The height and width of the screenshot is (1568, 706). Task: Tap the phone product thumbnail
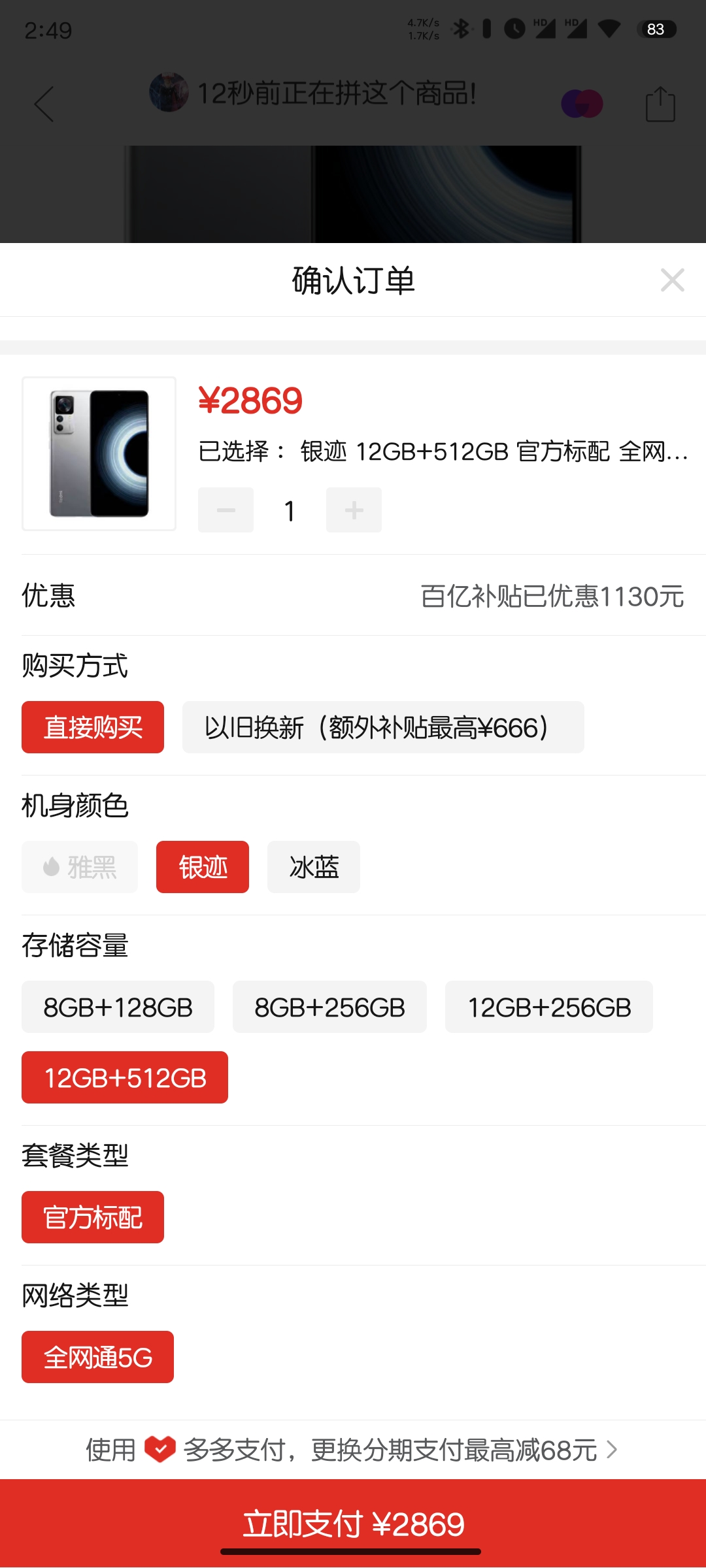coord(99,453)
